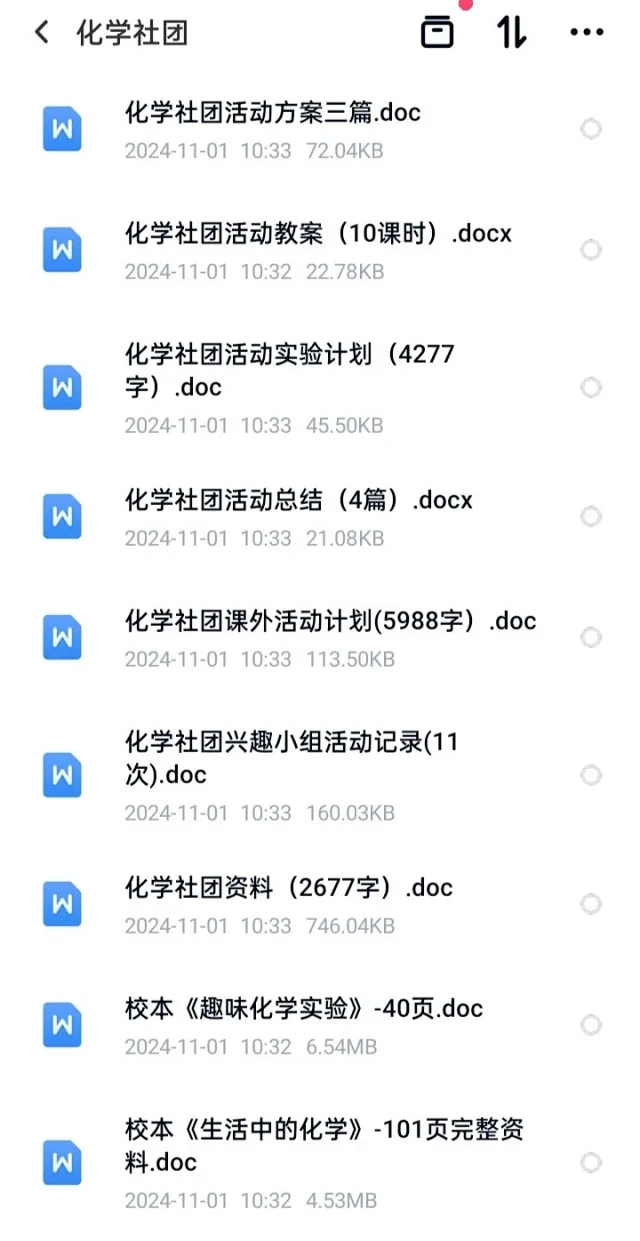Open 化学社团活动总结（4篇）.docx
The width and height of the screenshot is (640, 1241).
tap(320, 516)
